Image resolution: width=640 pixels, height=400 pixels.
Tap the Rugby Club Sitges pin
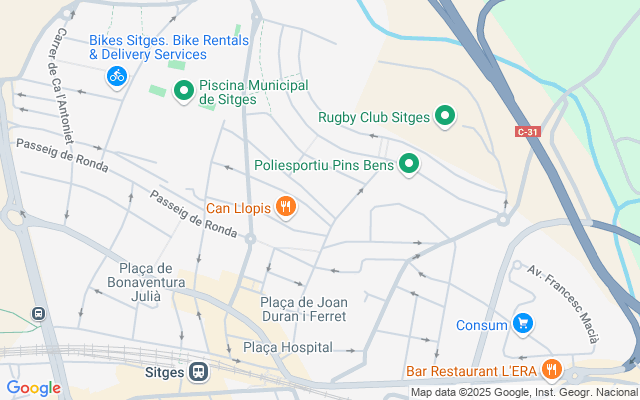446,117
